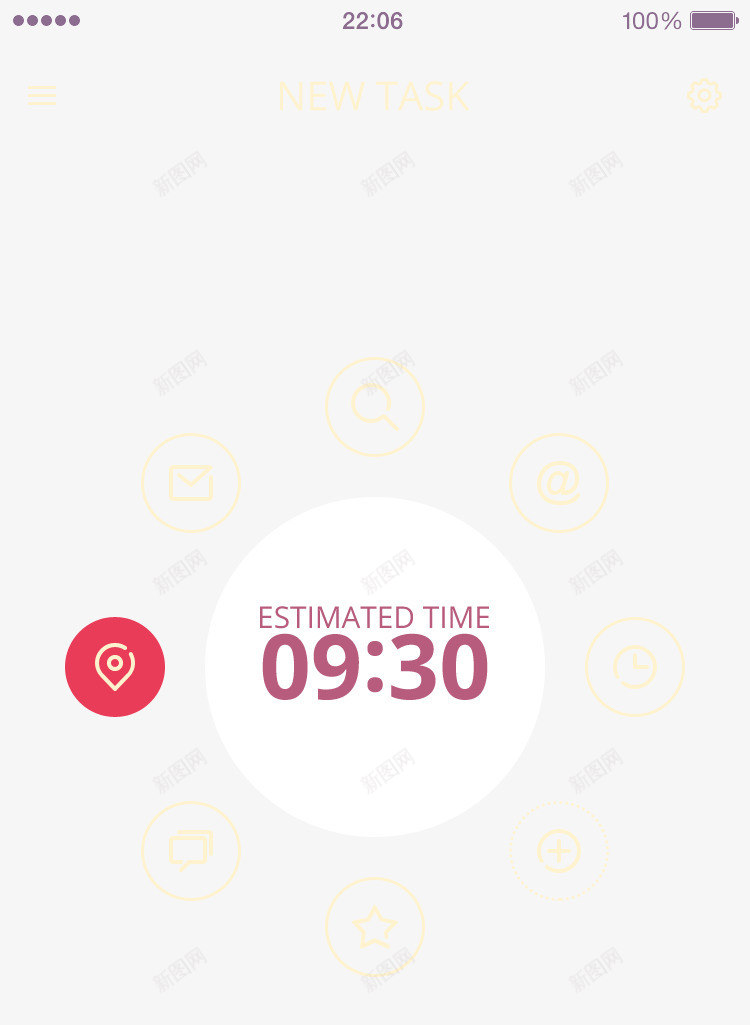
Task: Add a new item with plus circle
Action: tap(559, 851)
